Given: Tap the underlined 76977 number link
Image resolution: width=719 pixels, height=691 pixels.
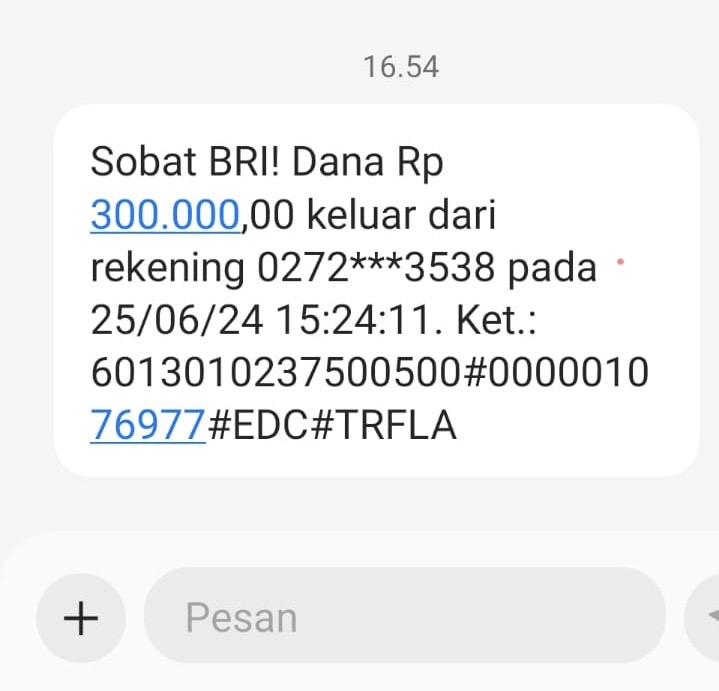Looking at the screenshot, I should [x=148, y=426].
